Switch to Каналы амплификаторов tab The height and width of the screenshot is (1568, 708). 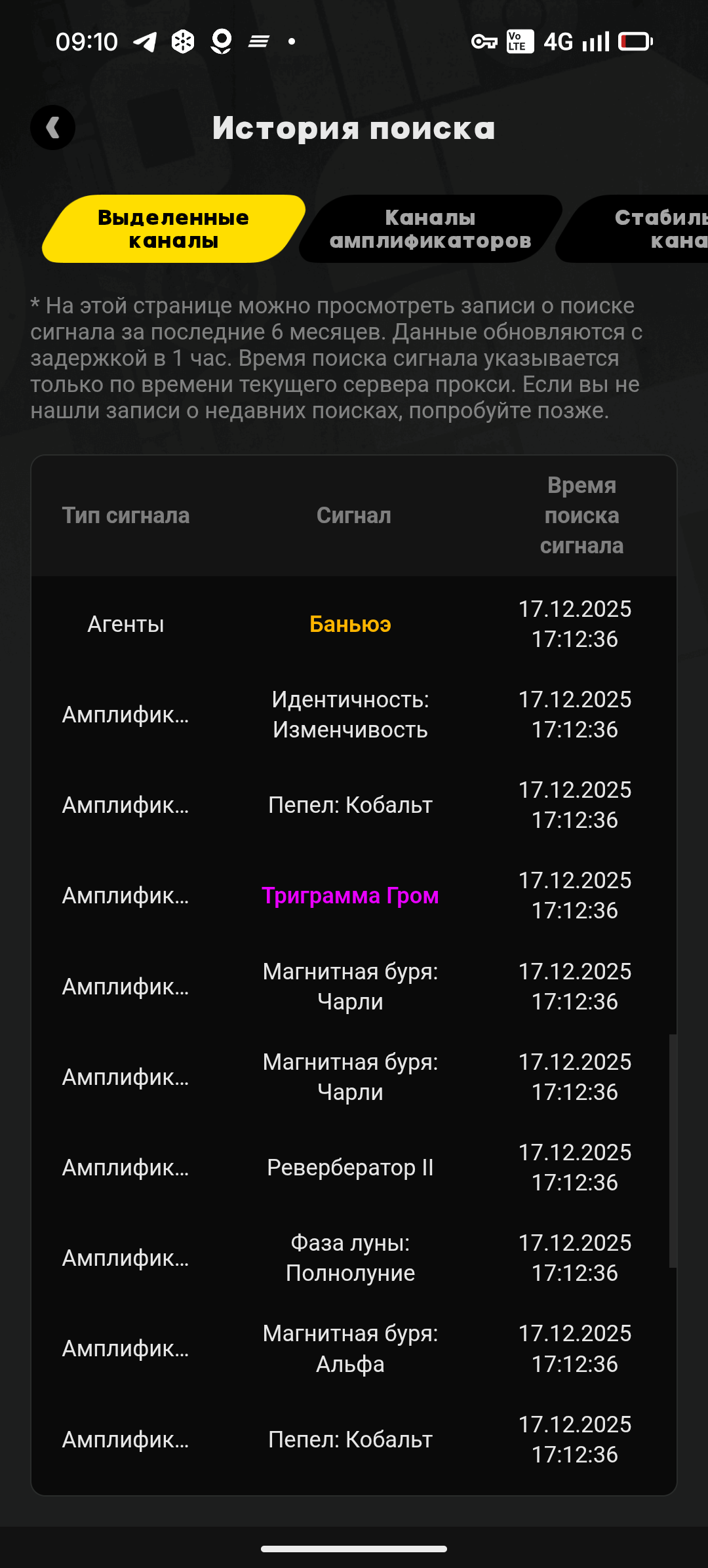tap(430, 229)
